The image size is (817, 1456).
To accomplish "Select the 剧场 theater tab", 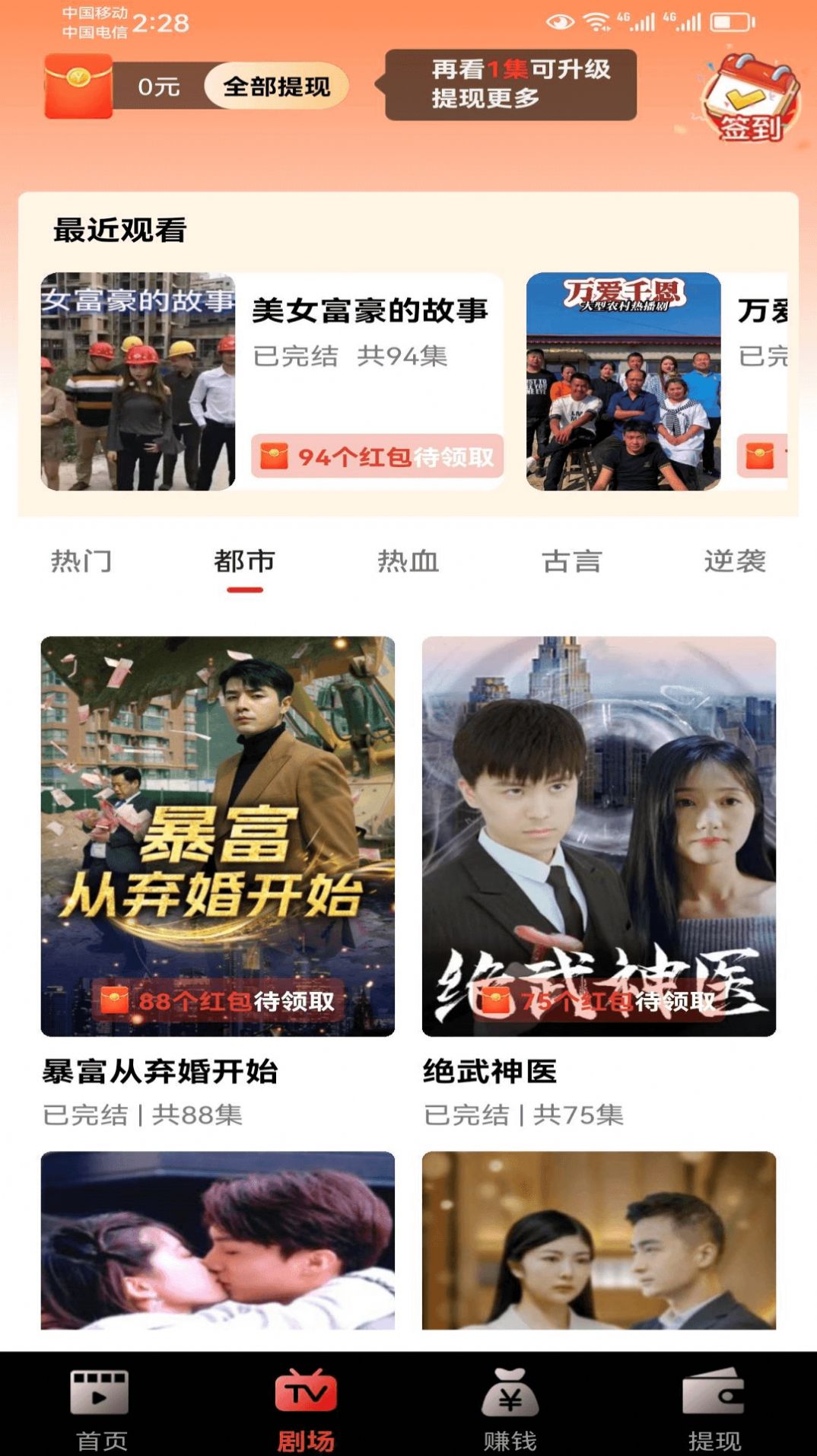I will click(306, 1407).
